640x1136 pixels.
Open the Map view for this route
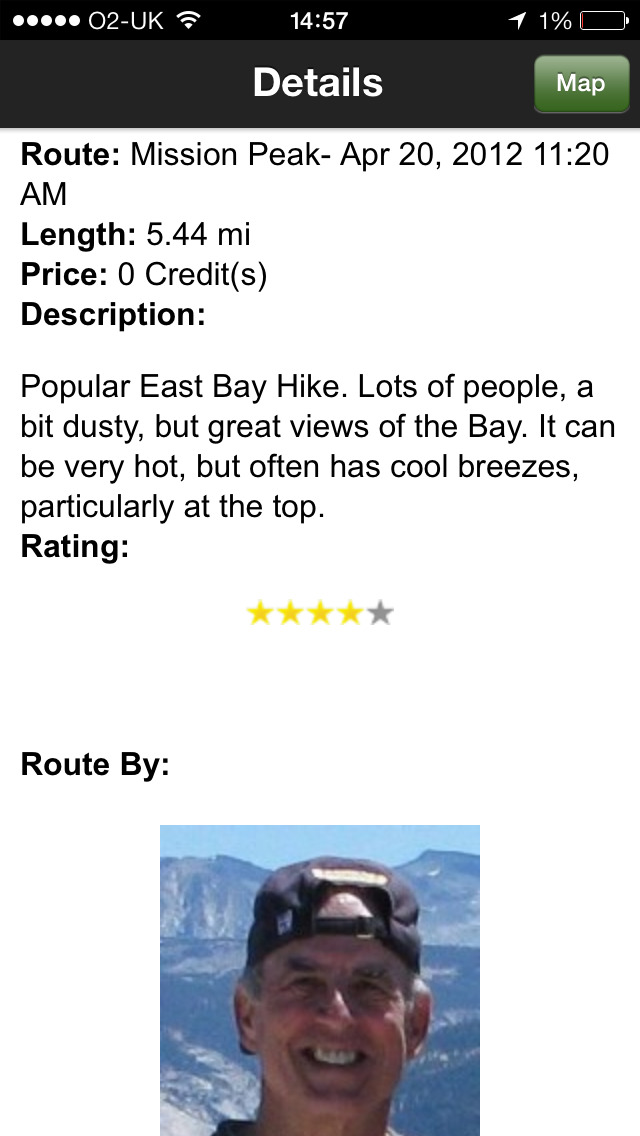(x=581, y=83)
